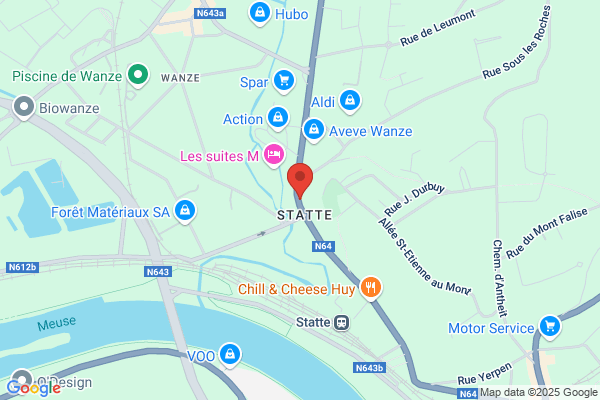Screen dimensions: 600x400
Task: Select the Forêt Matériaux SA pin
Action: (185, 211)
